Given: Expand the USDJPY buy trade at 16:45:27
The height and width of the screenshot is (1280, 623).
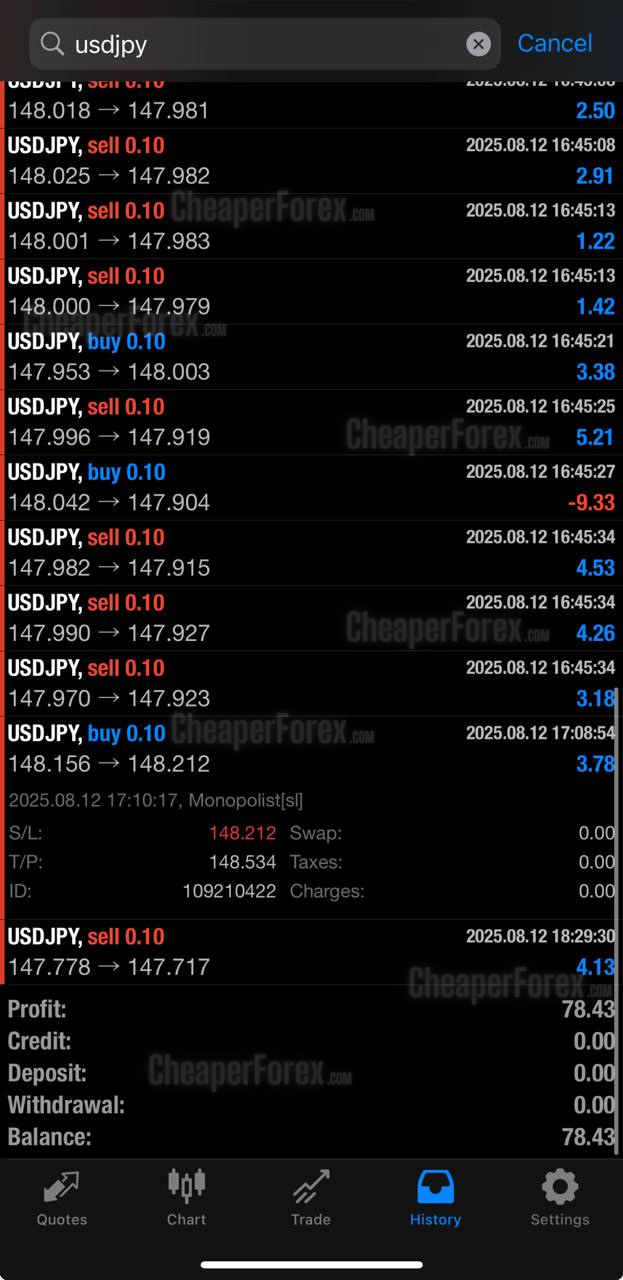Looking at the screenshot, I should [x=311, y=488].
